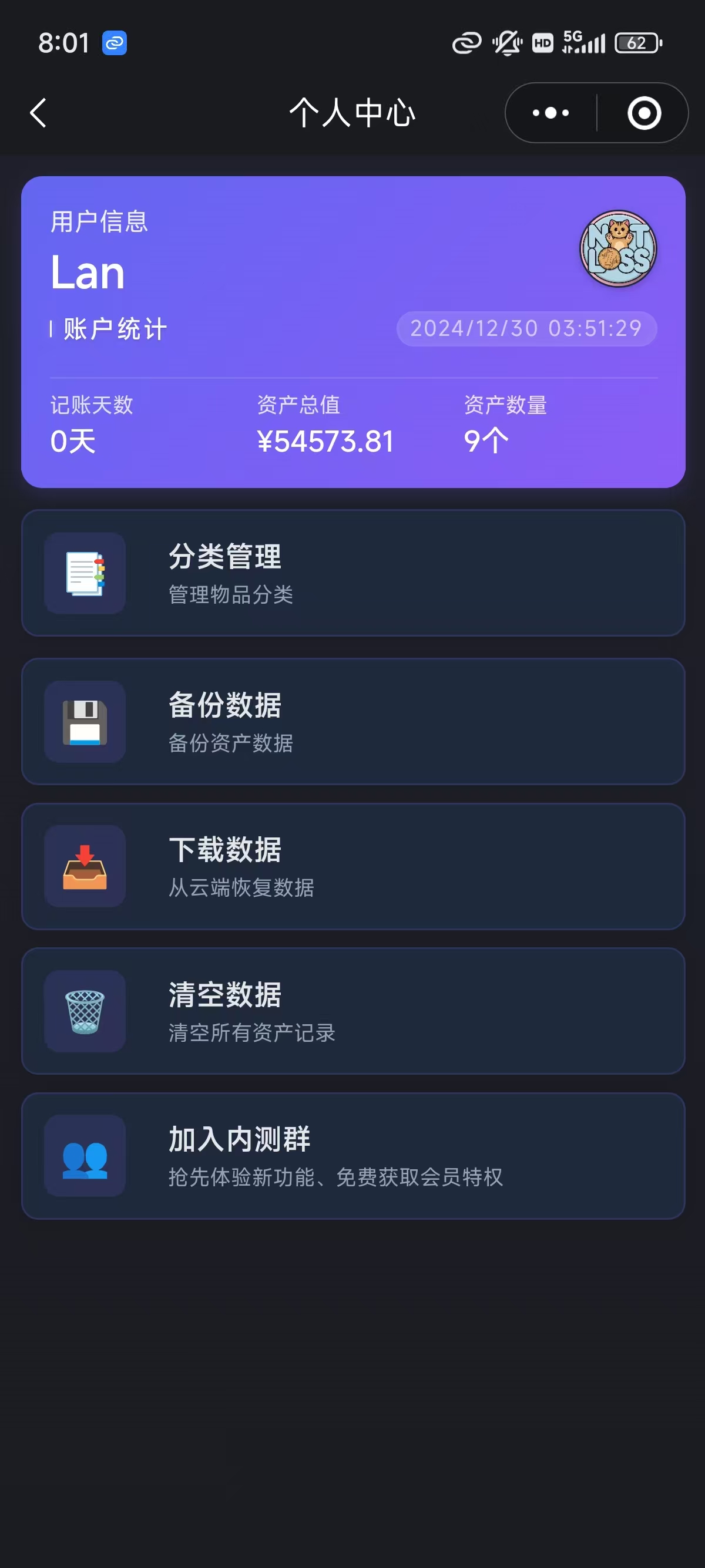Click the trash bin icon to clear data
The image size is (705, 1568).
(85, 1011)
